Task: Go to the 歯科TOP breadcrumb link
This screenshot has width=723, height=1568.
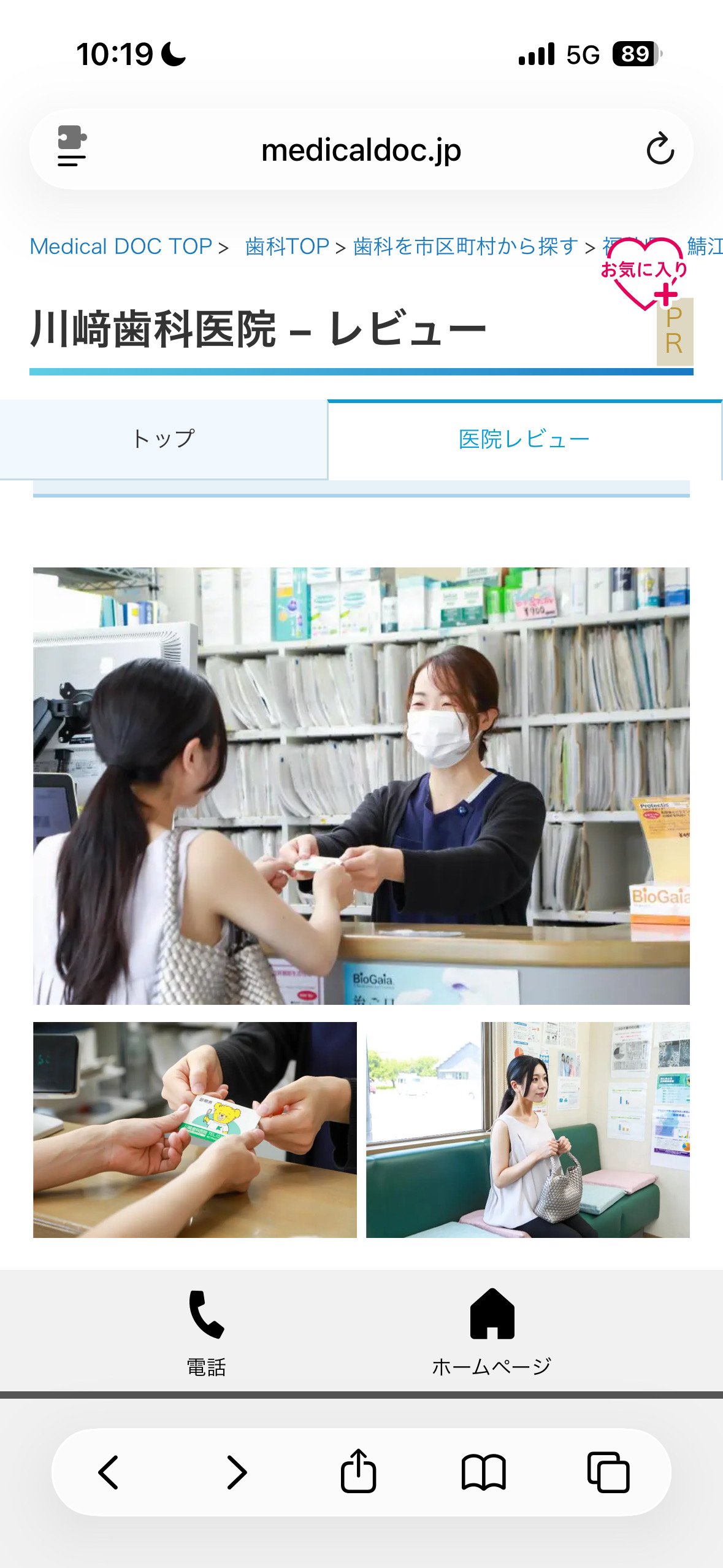Action: click(287, 247)
